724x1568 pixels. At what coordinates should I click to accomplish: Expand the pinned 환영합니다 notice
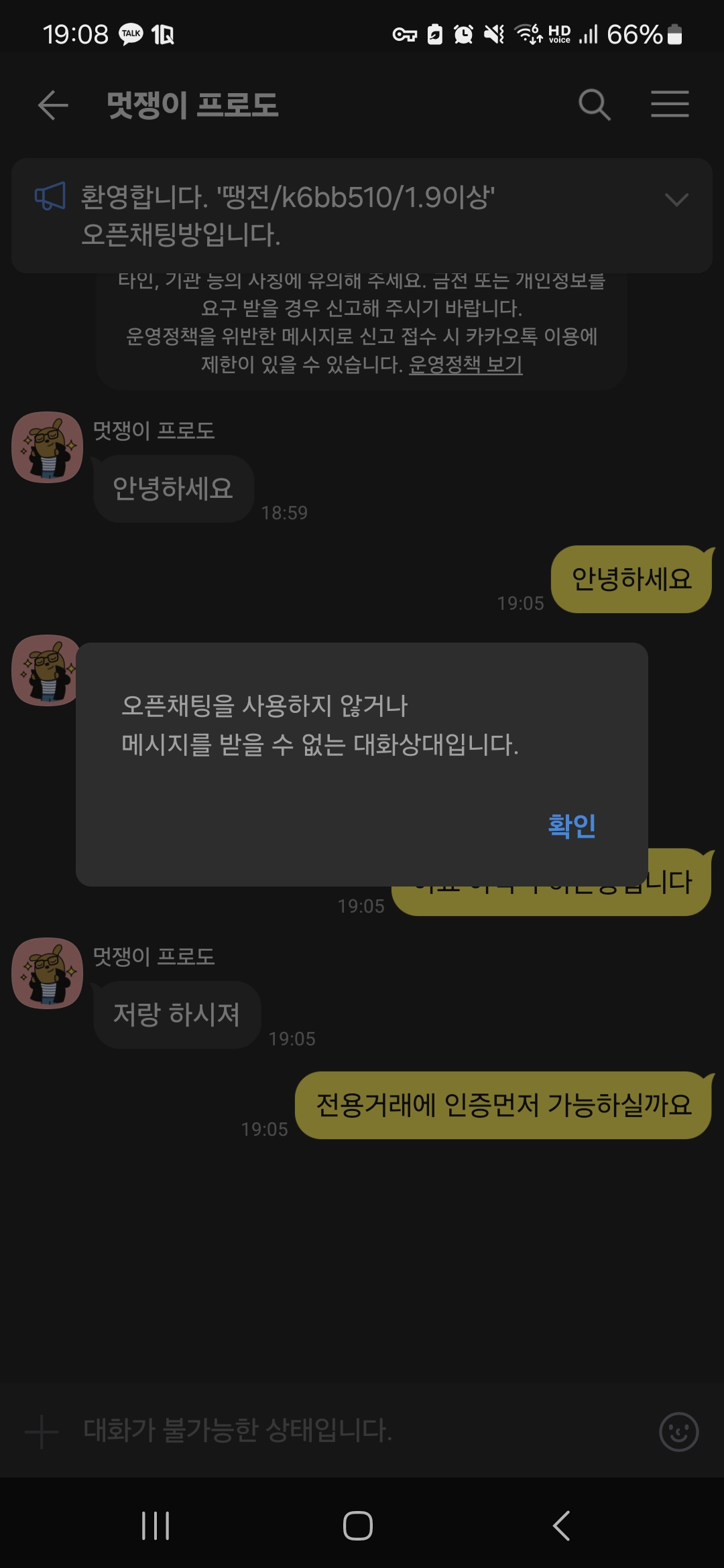pyautogui.click(x=676, y=200)
